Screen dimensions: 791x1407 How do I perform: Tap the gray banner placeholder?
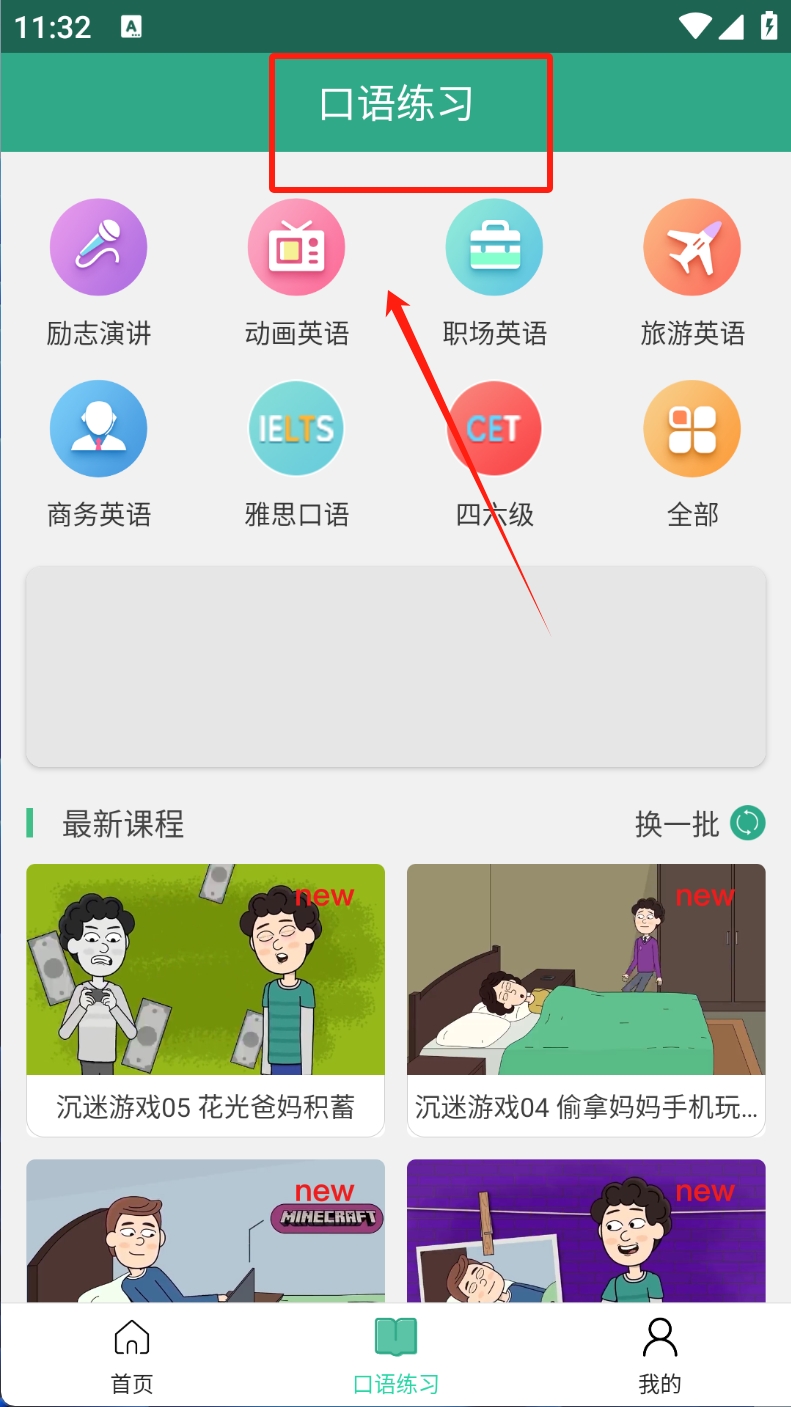(x=396, y=667)
